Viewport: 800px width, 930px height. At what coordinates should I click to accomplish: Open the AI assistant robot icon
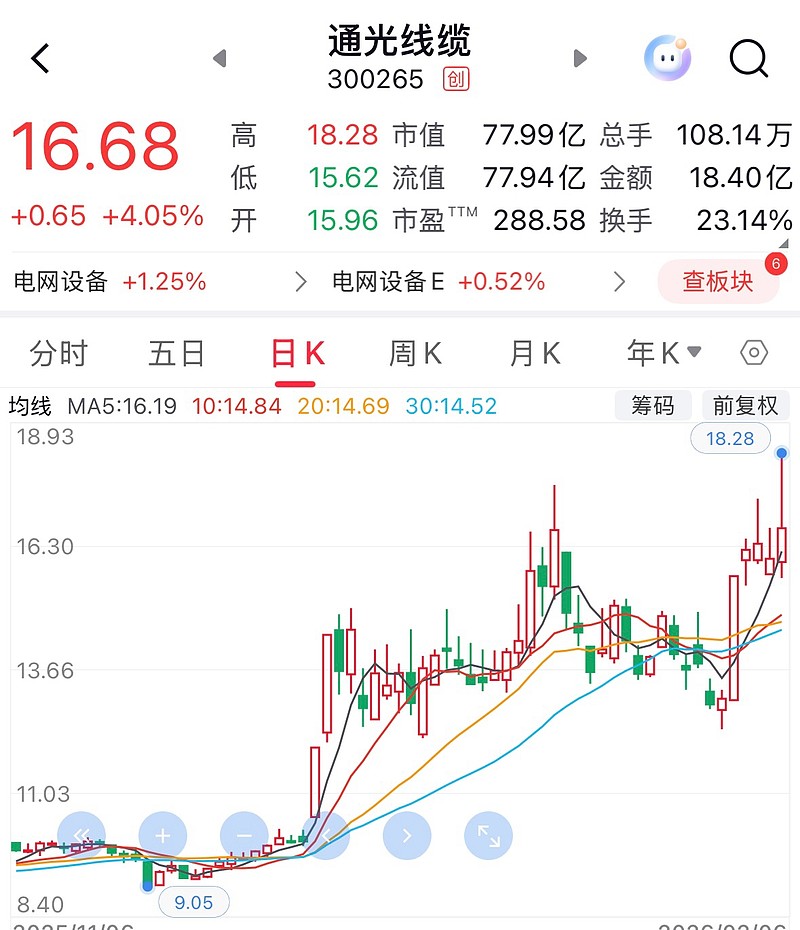[x=667, y=58]
